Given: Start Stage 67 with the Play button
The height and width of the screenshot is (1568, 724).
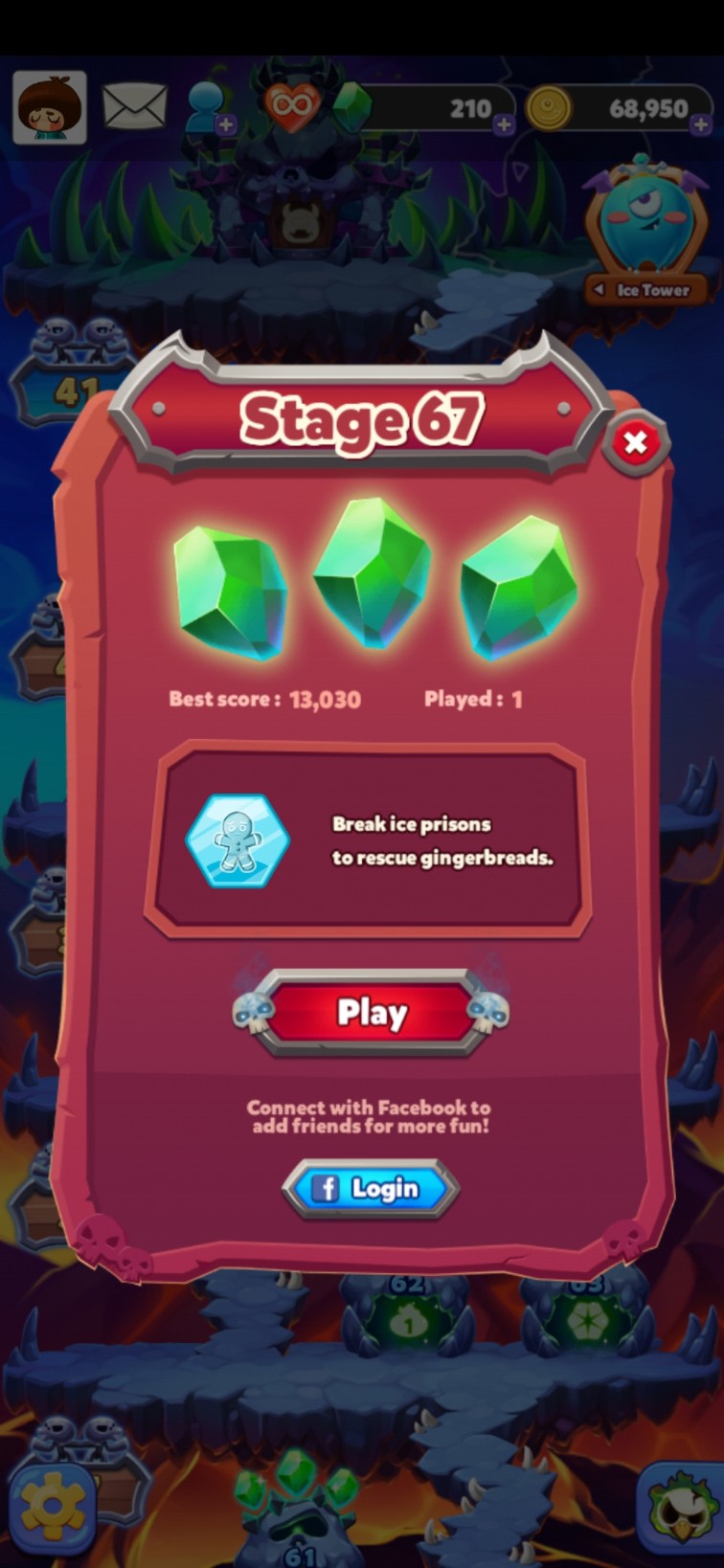Looking at the screenshot, I should [372, 1013].
